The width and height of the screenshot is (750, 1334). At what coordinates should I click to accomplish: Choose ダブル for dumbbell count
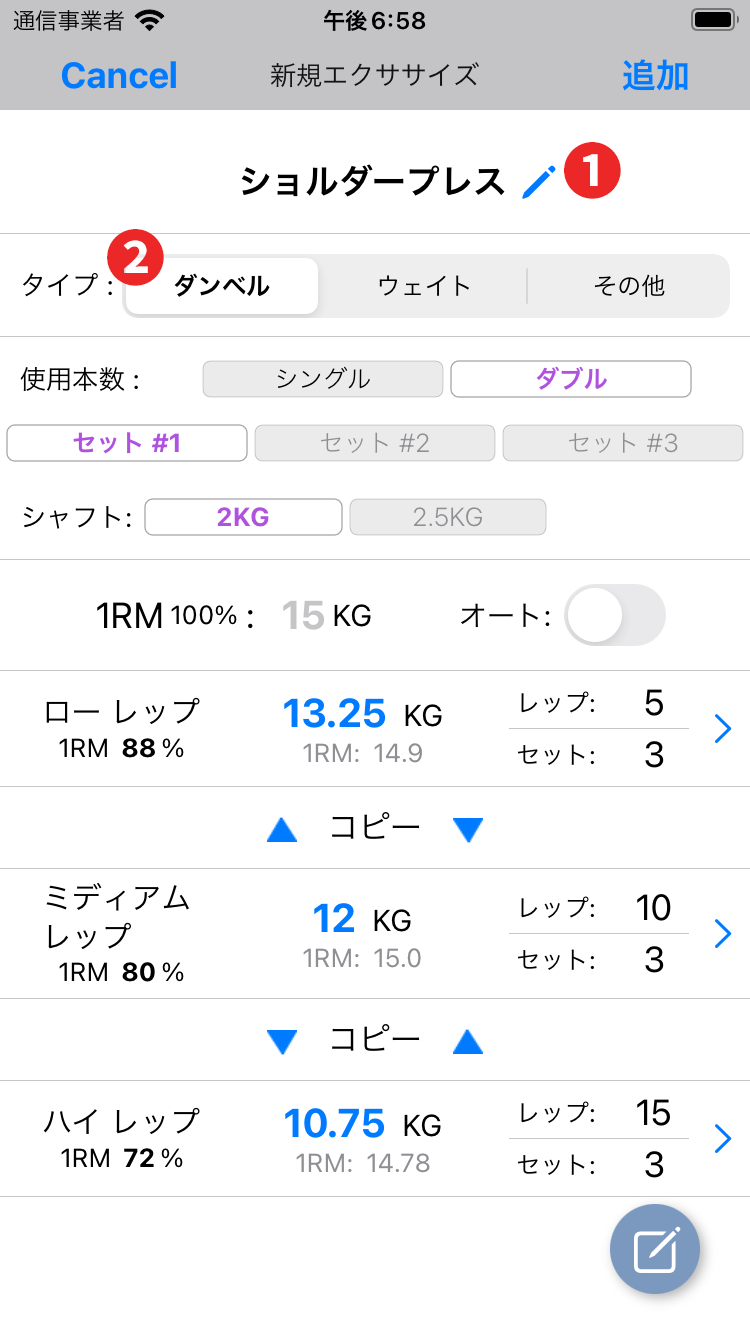click(571, 379)
